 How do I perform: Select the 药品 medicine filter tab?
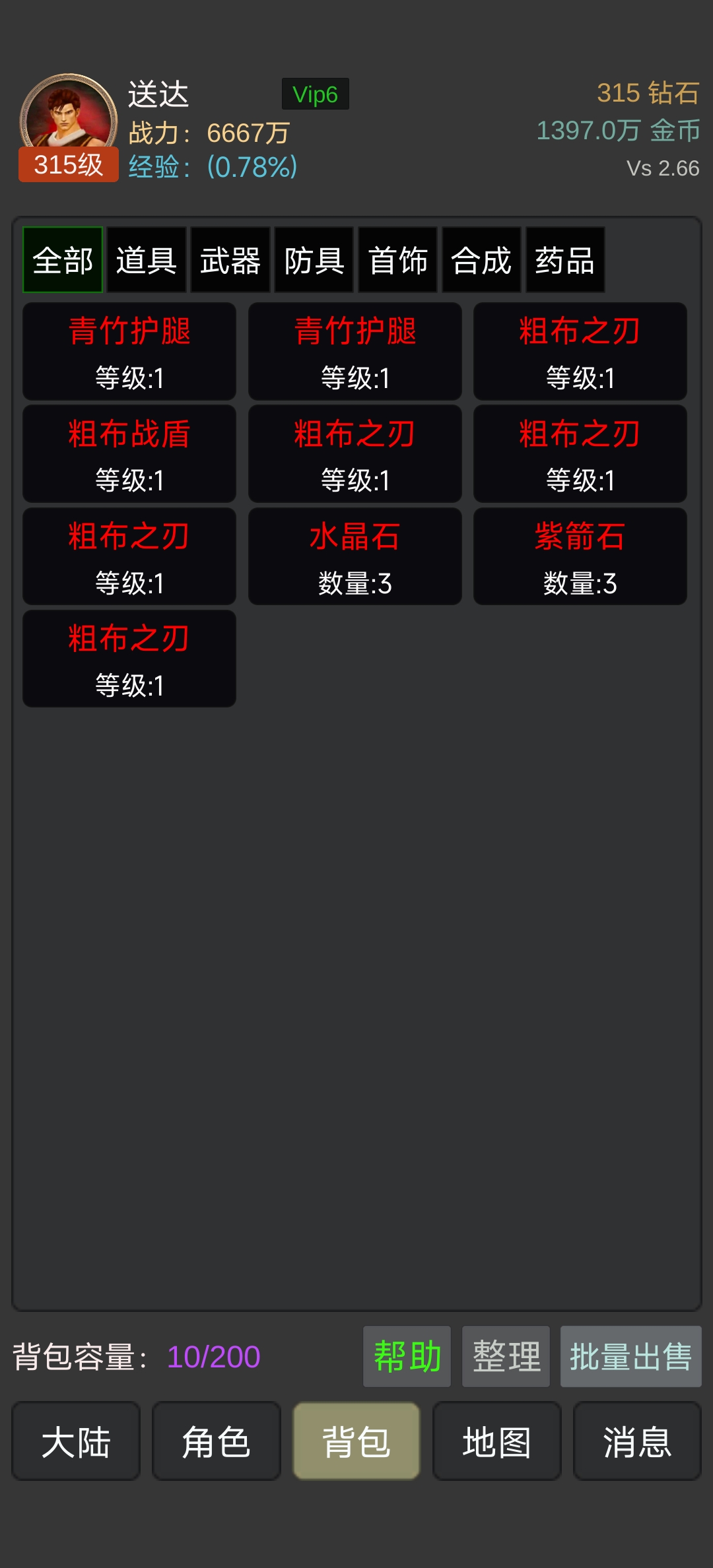[565, 260]
